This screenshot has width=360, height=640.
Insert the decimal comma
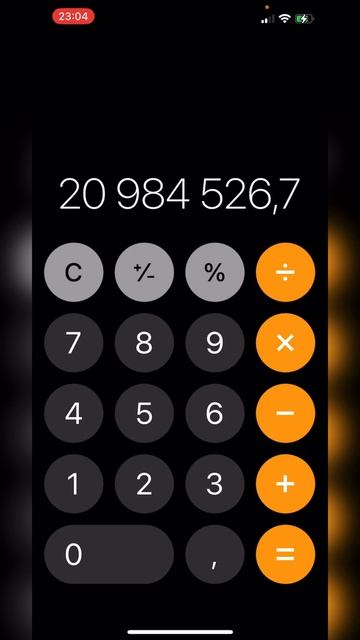coord(215,554)
